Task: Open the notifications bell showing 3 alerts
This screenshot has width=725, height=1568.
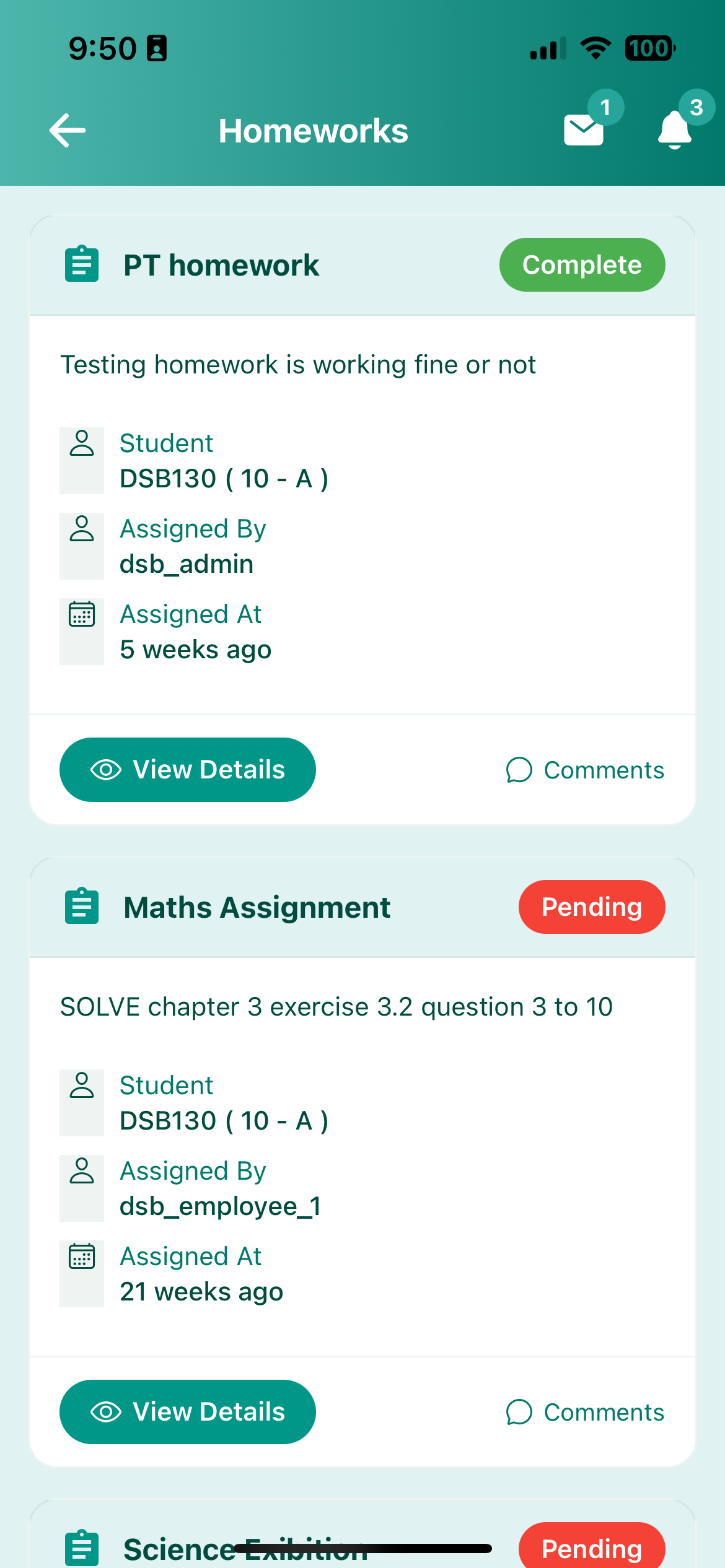Action: tap(675, 130)
